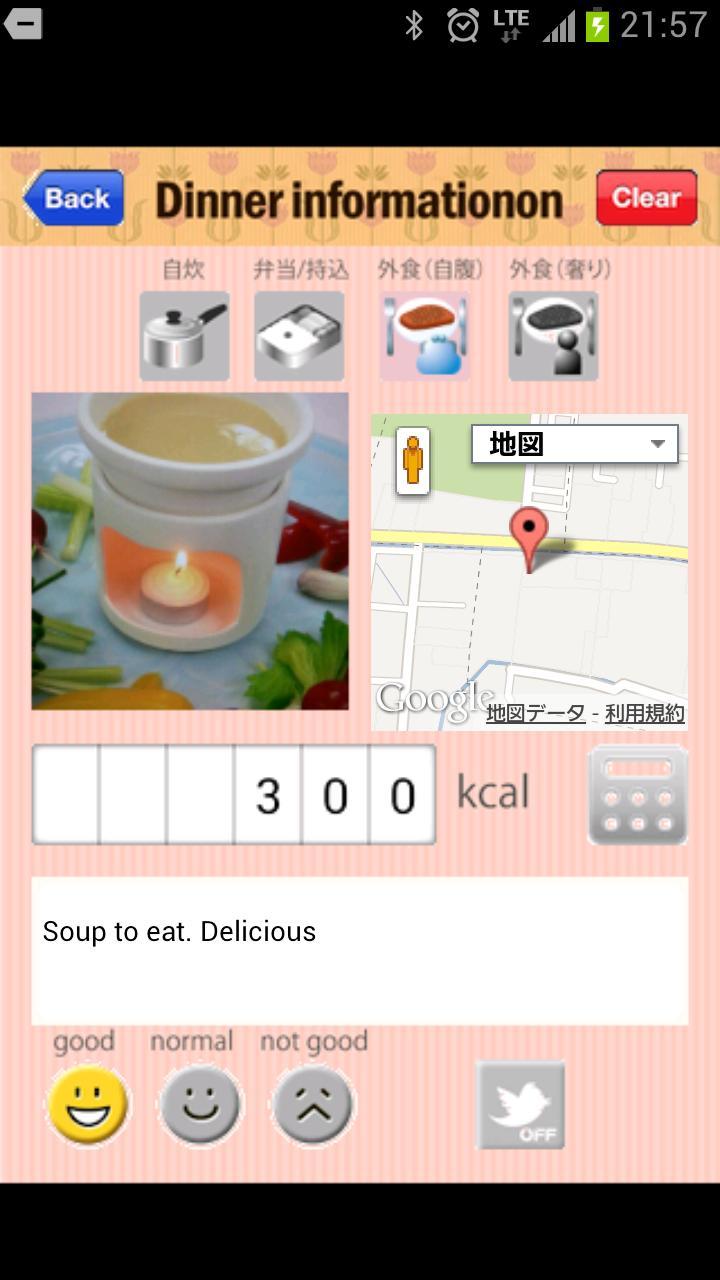Rate the meal as normal
Viewport: 720px width, 1280px height.
(200, 1105)
